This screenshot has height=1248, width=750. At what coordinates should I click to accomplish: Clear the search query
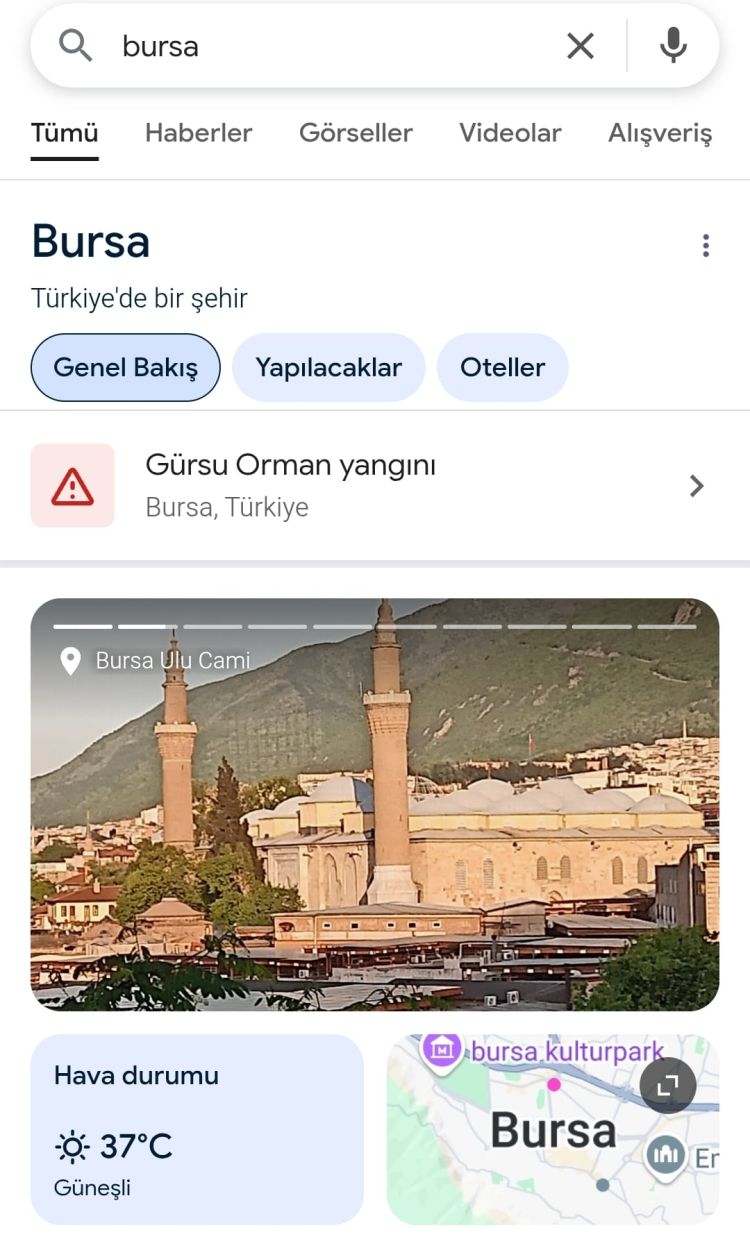pos(580,46)
